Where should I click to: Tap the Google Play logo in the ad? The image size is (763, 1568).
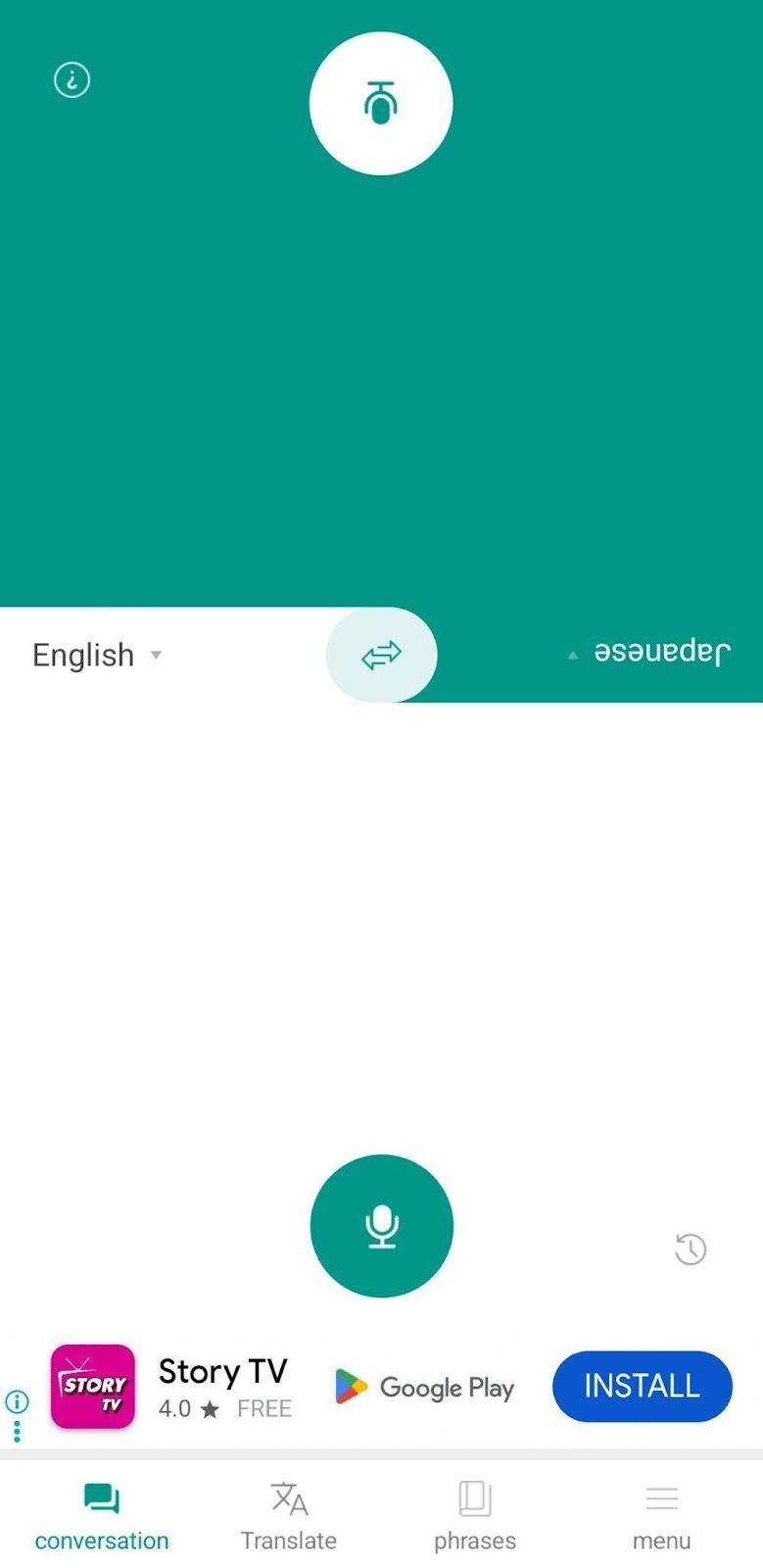423,1387
